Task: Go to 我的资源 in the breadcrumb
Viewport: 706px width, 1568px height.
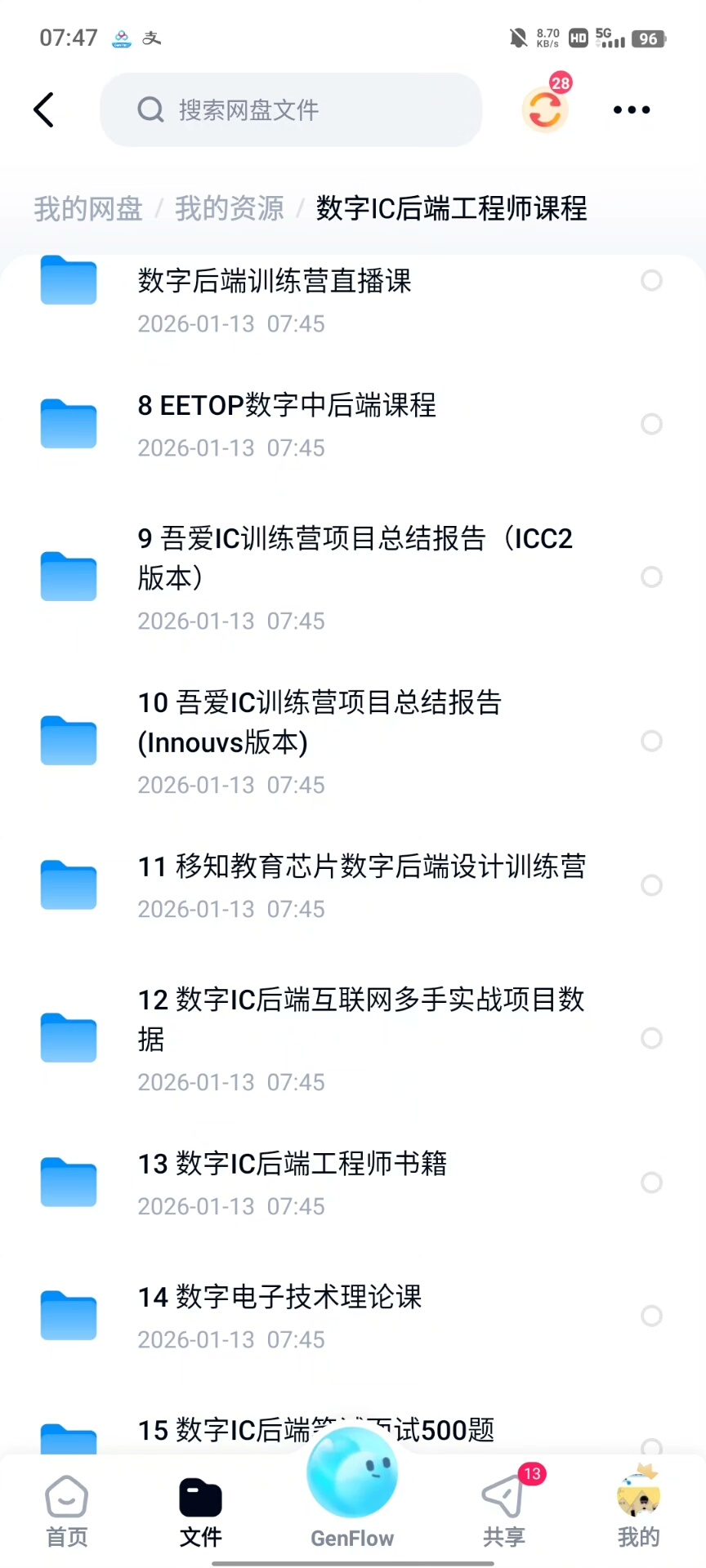Action: [x=230, y=209]
